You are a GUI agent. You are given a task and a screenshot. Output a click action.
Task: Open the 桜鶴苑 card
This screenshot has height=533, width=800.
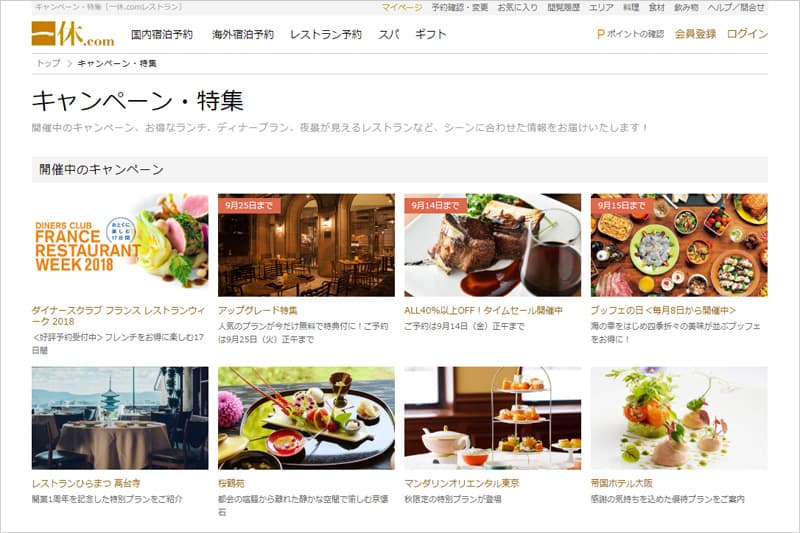tap(306, 418)
